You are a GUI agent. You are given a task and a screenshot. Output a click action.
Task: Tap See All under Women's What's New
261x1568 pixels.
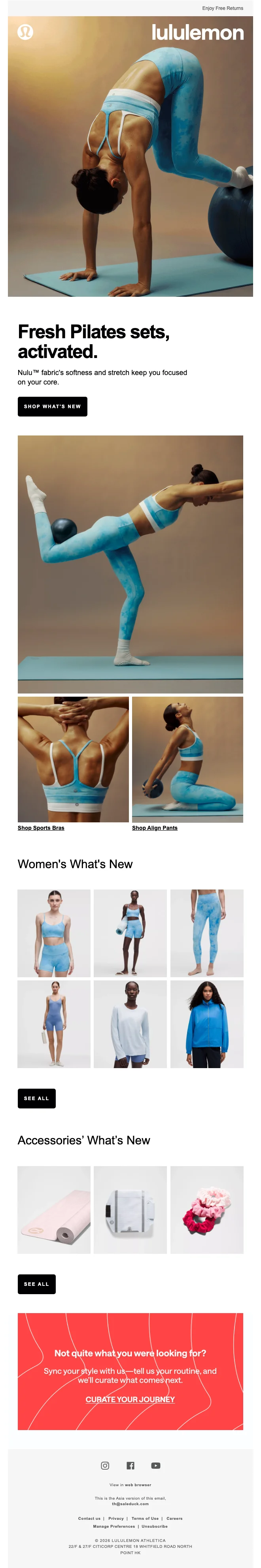tap(37, 1098)
